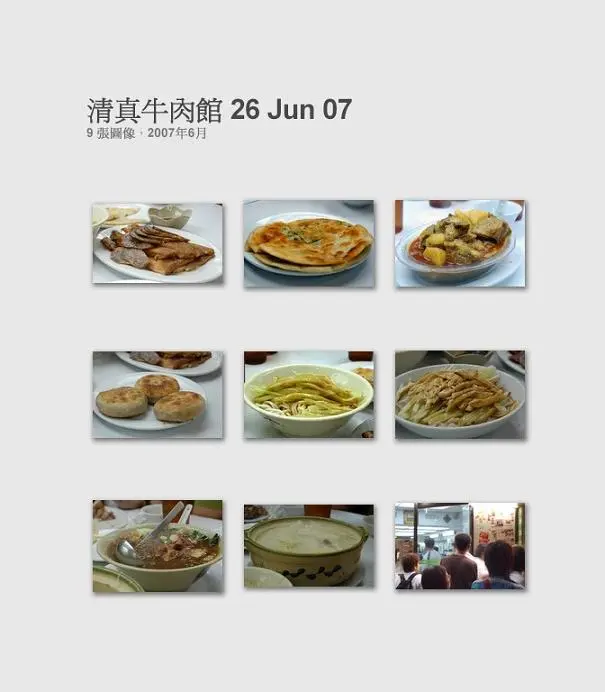
Task: View the golden flatbread pancake photo
Action: [309, 243]
